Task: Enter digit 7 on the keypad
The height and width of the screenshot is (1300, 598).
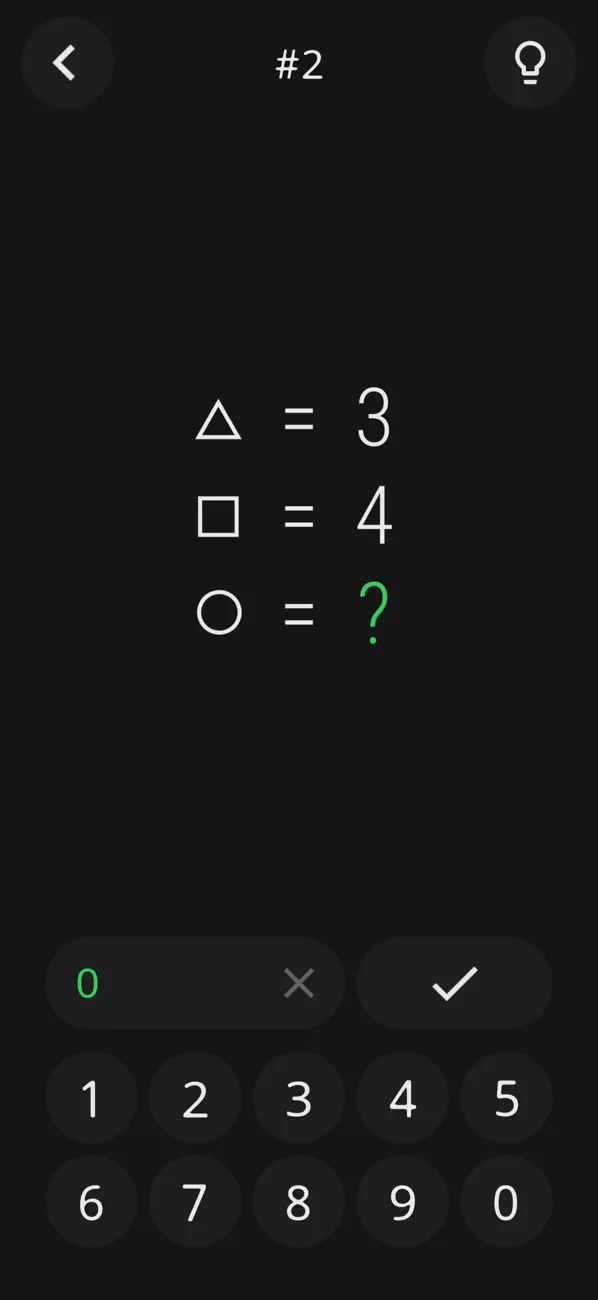Action: click(x=195, y=1202)
